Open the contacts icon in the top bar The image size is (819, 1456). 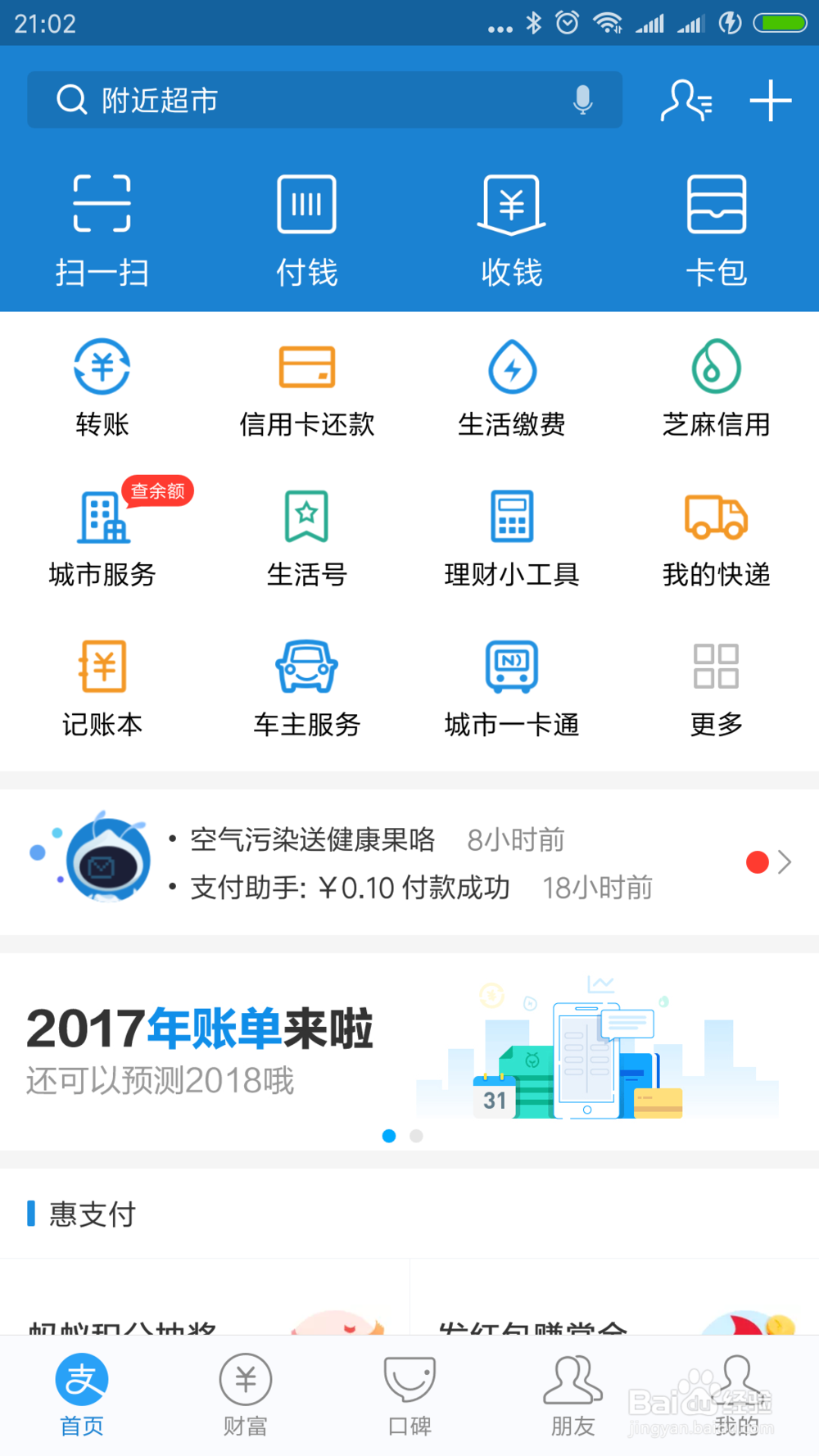(686, 100)
